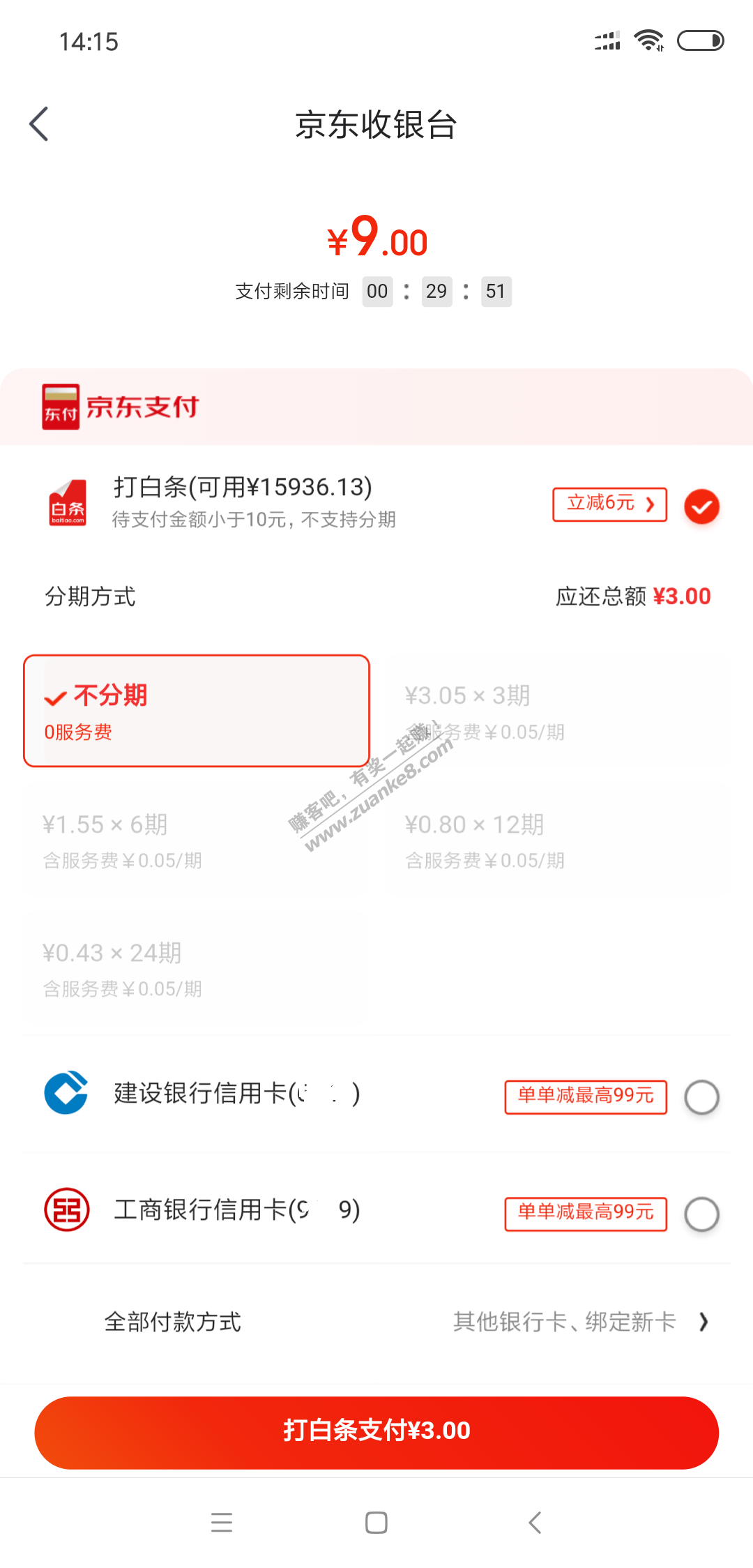Select 打白条 payment radio button
Image resolution: width=753 pixels, height=1568 pixels.
[701, 506]
